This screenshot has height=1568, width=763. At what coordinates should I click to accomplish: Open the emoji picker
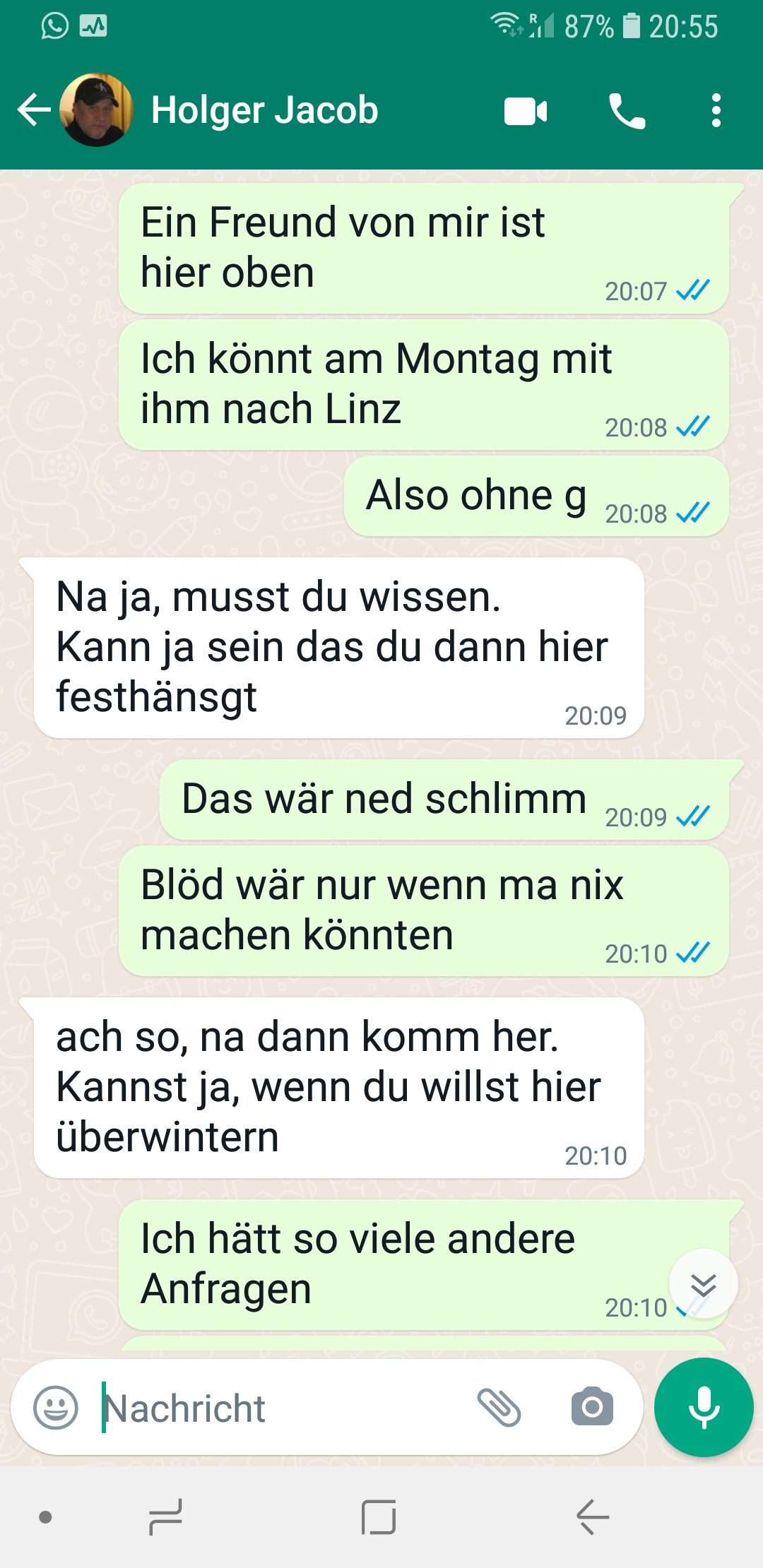[x=56, y=1407]
